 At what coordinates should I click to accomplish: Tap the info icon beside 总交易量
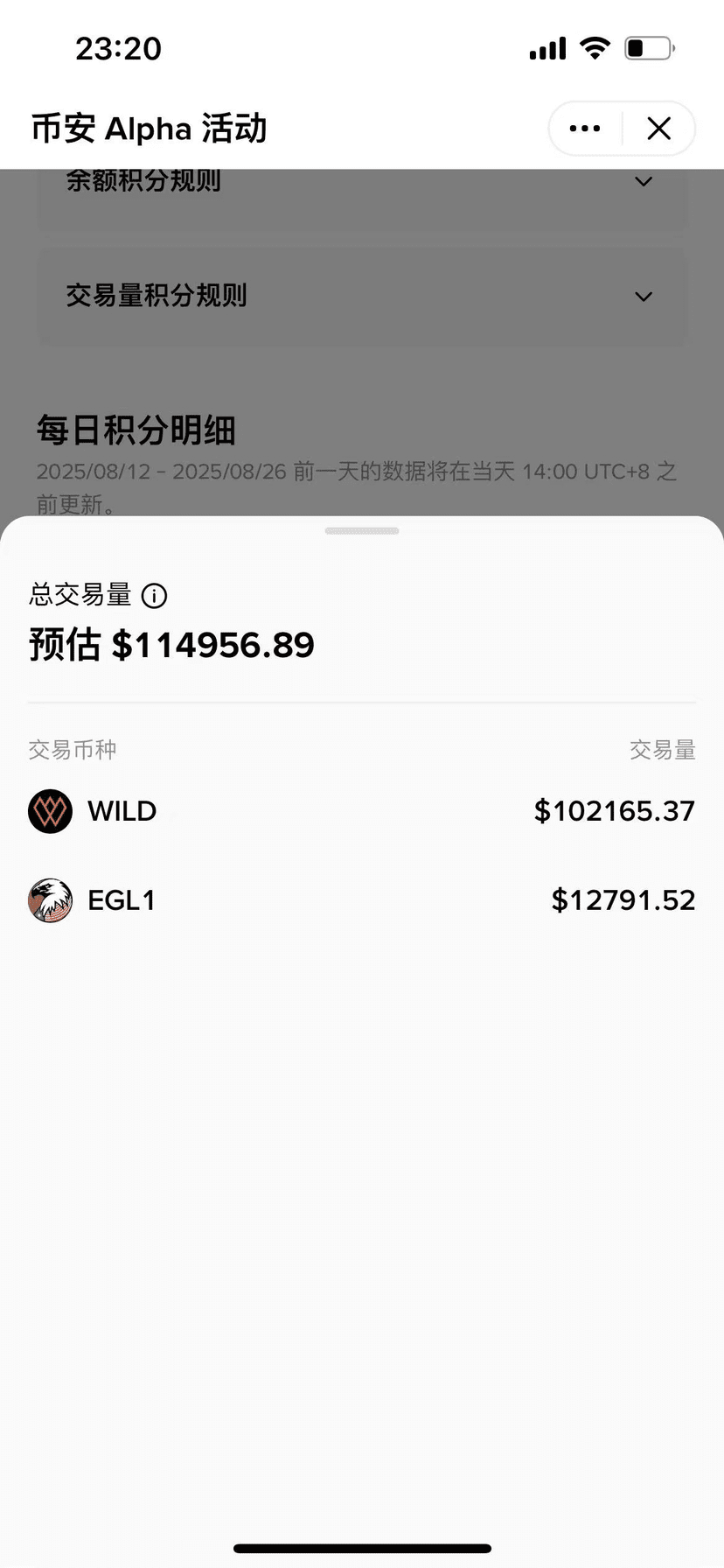(x=154, y=596)
